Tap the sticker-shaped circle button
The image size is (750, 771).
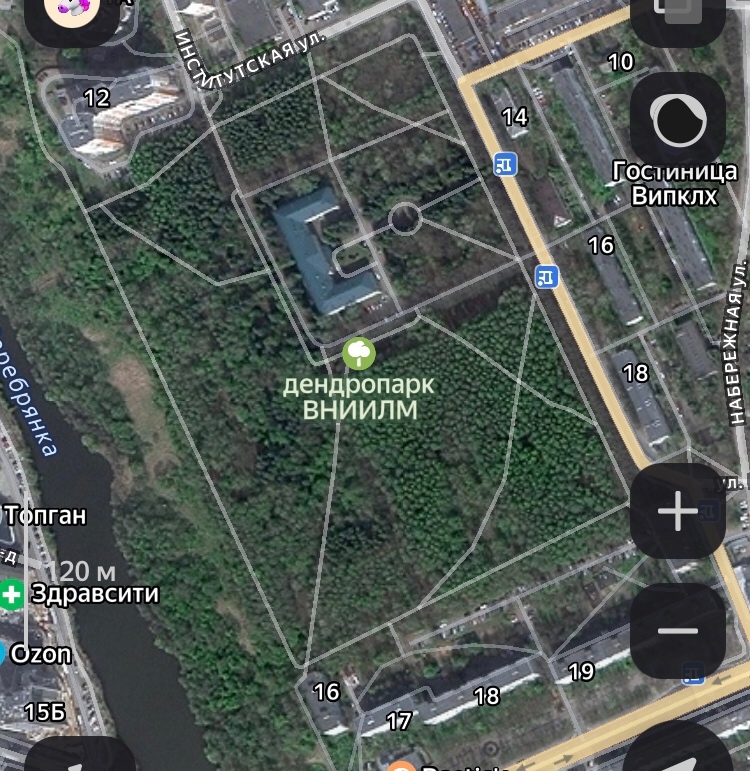click(678, 120)
